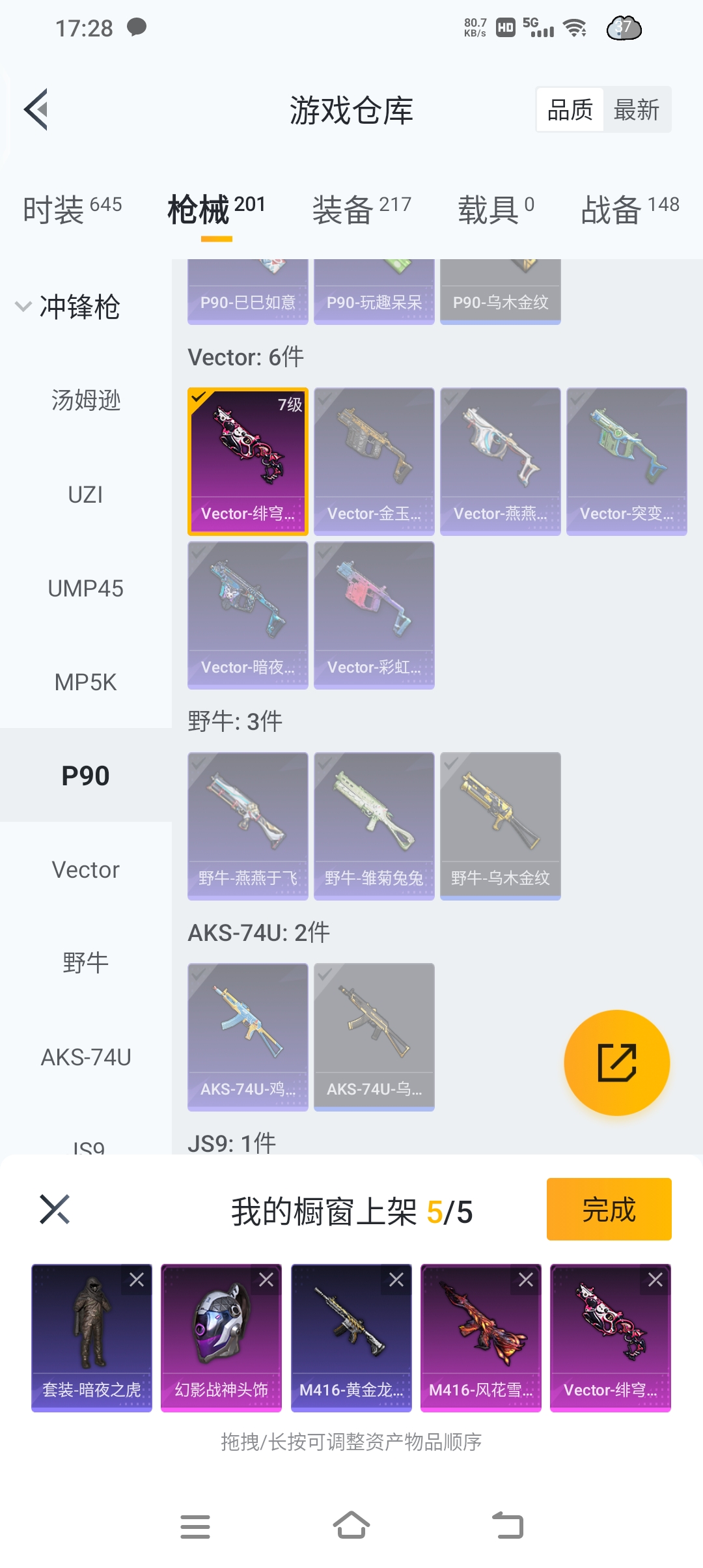Tap the orange share floating button
Screen dimensions: 703x1568
[x=616, y=1063]
